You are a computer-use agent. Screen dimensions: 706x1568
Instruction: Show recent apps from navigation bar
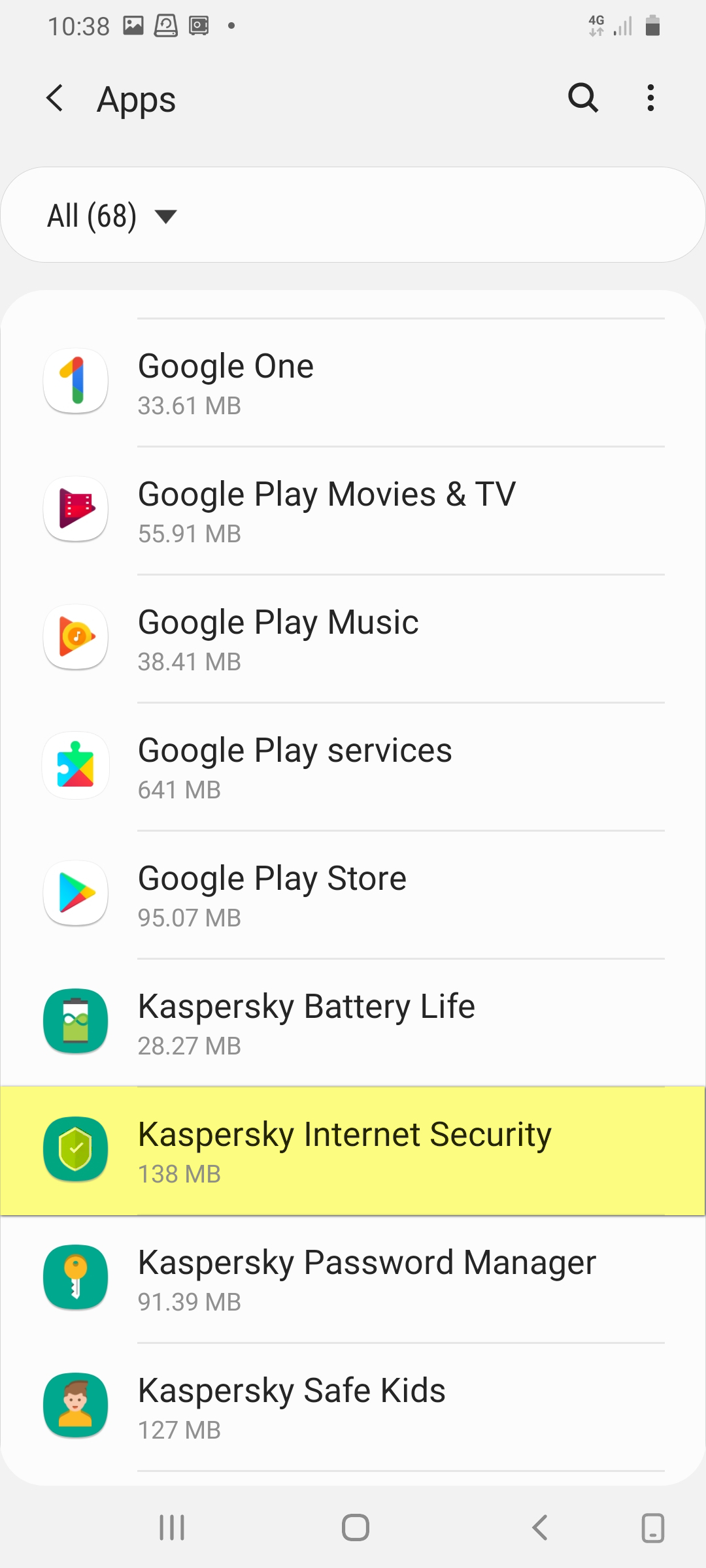click(172, 1527)
